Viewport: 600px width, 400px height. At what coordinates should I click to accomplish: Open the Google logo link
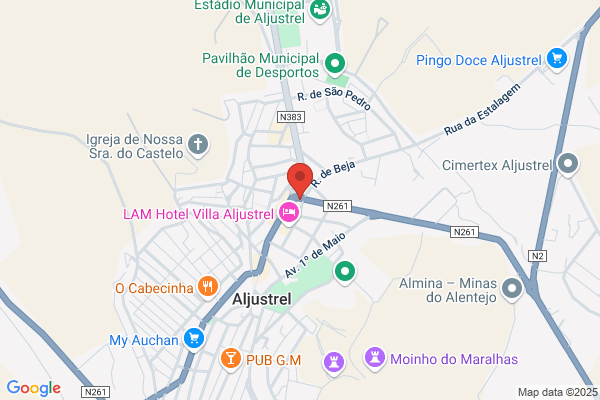(33, 388)
